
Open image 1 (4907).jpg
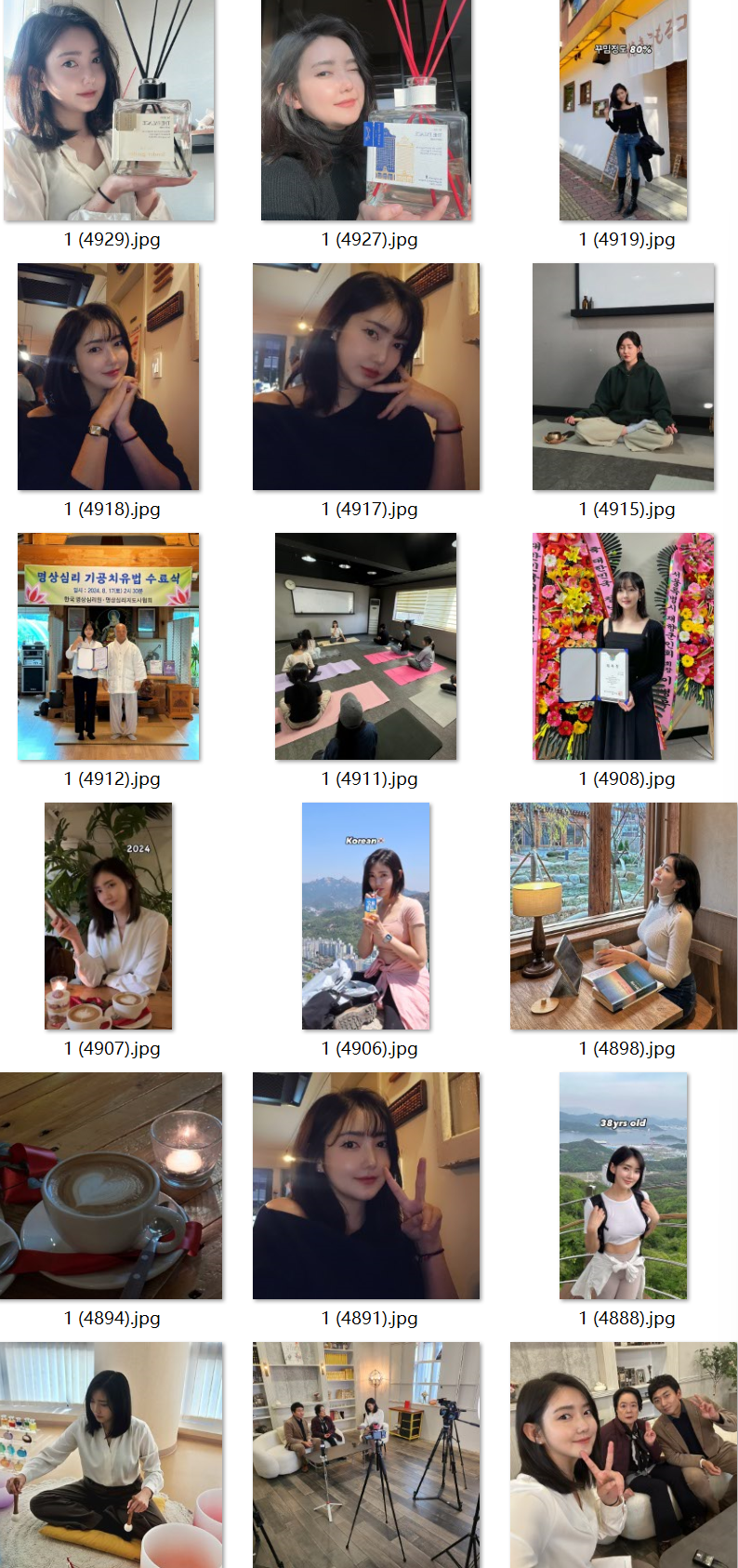point(109,916)
